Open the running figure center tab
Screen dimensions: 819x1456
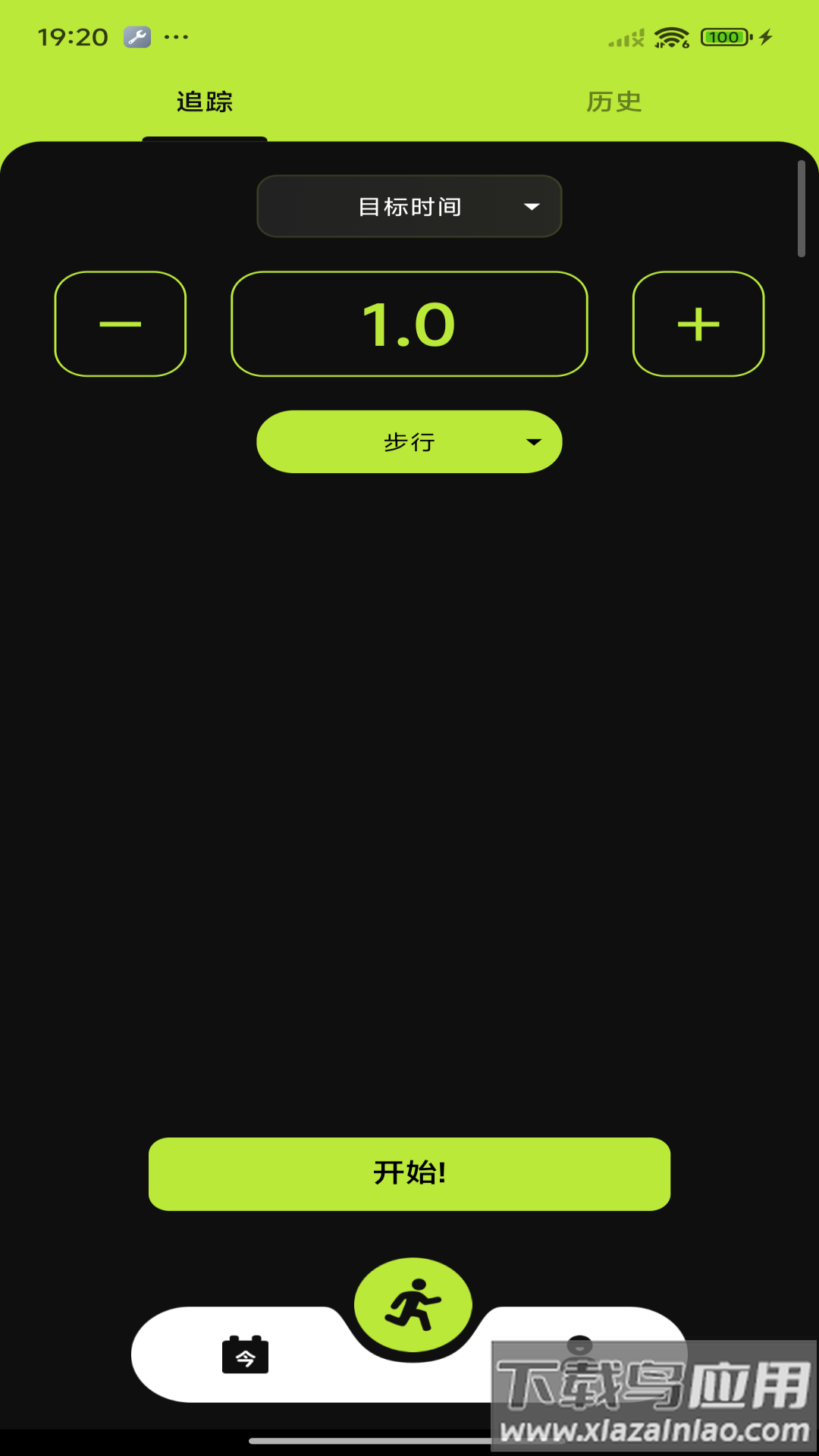pyautogui.click(x=413, y=1305)
